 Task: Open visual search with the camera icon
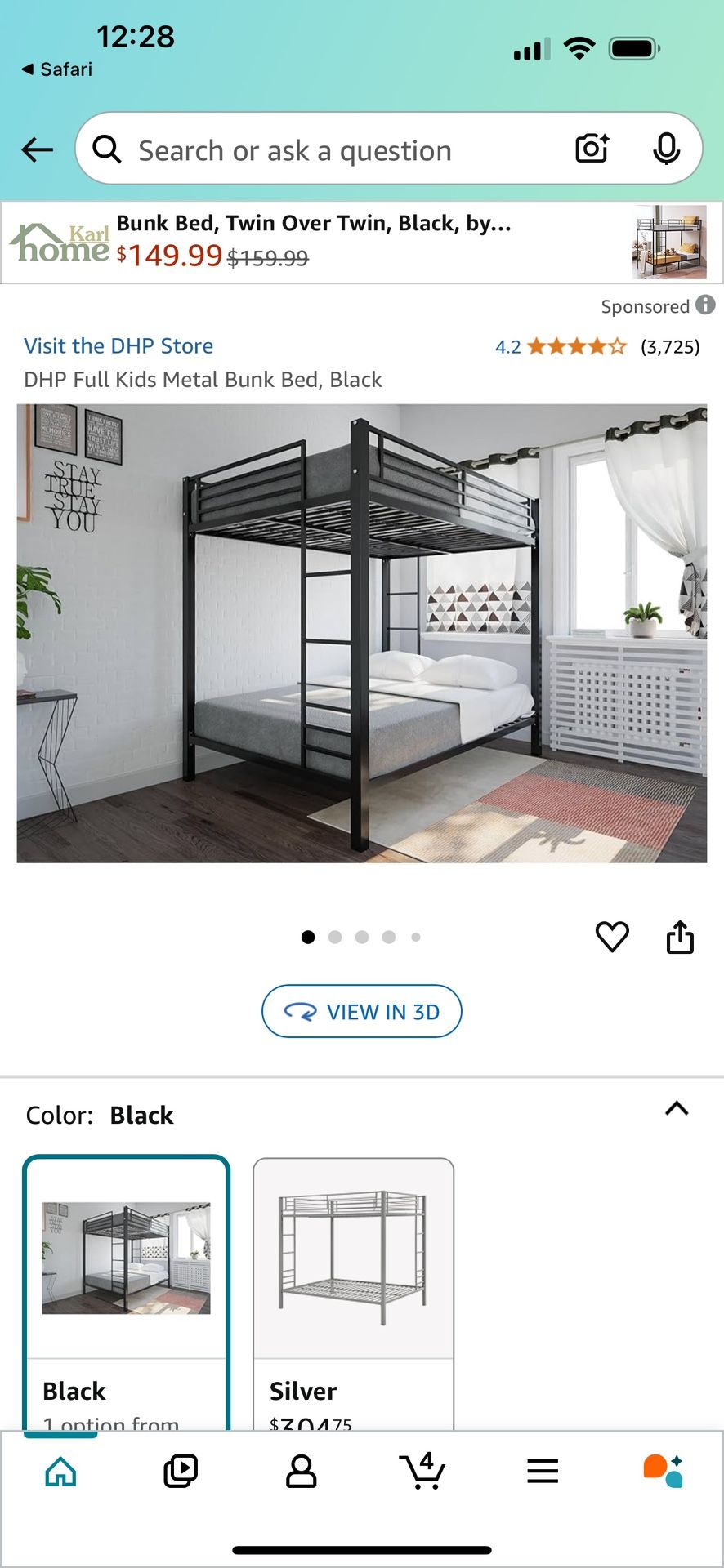591,149
